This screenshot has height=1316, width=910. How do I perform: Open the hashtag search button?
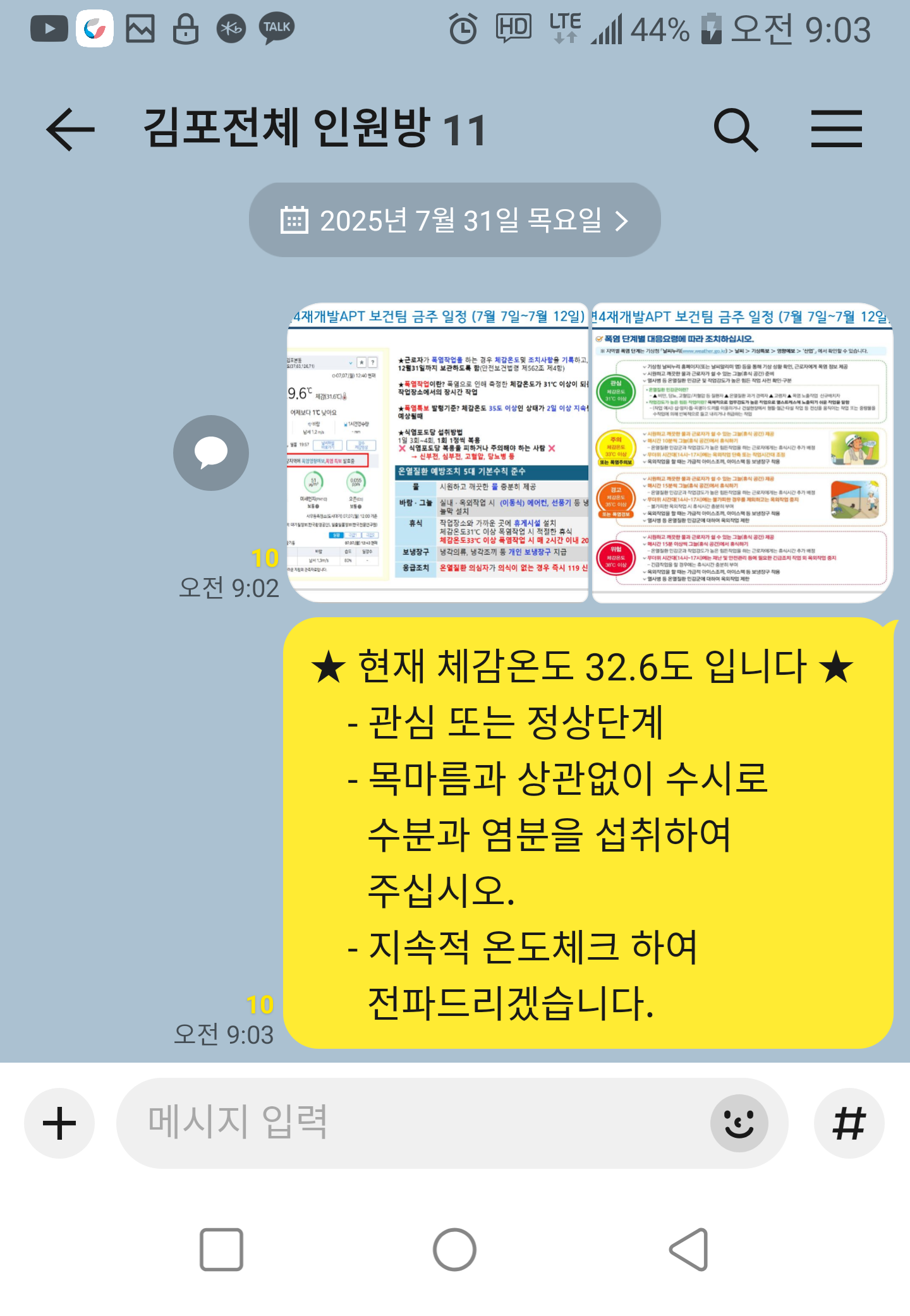coord(849,1123)
